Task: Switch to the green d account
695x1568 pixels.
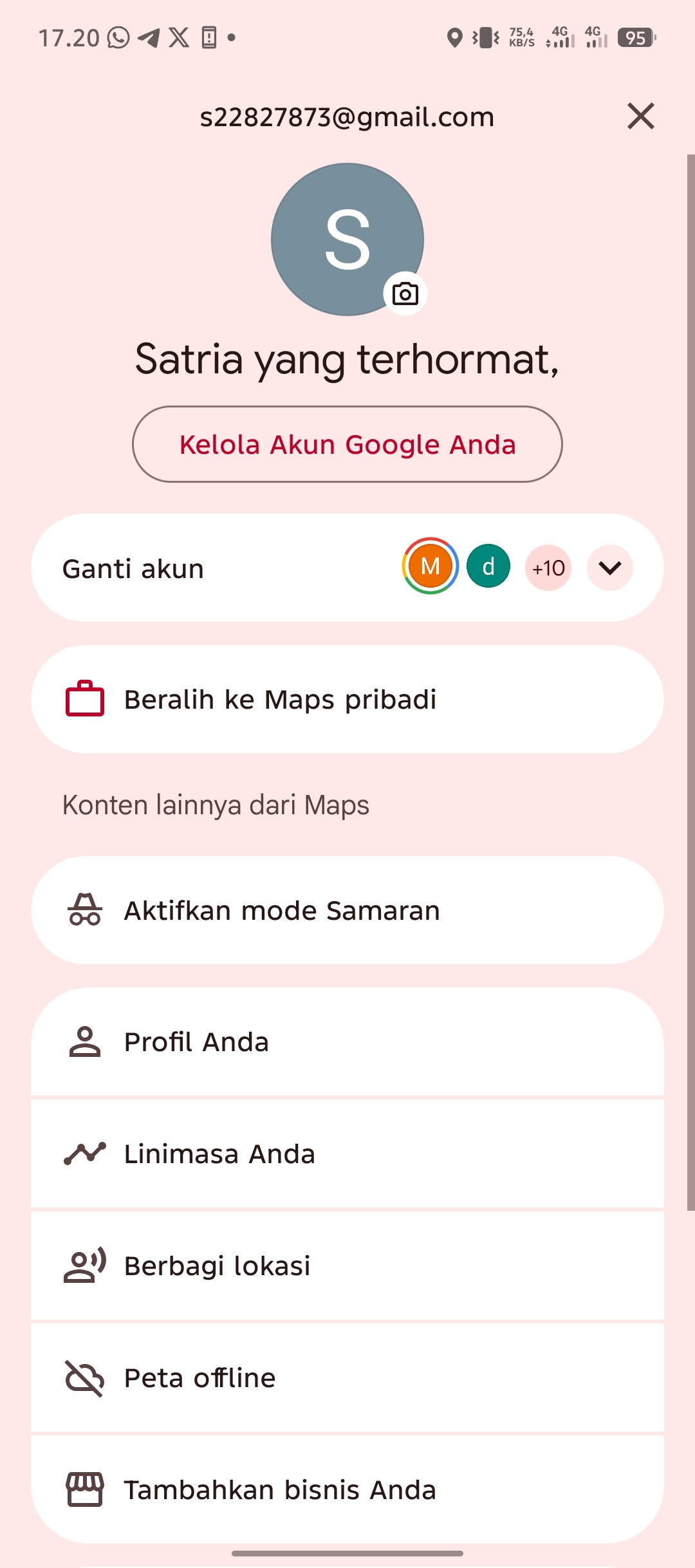Action: pos(488,566)
